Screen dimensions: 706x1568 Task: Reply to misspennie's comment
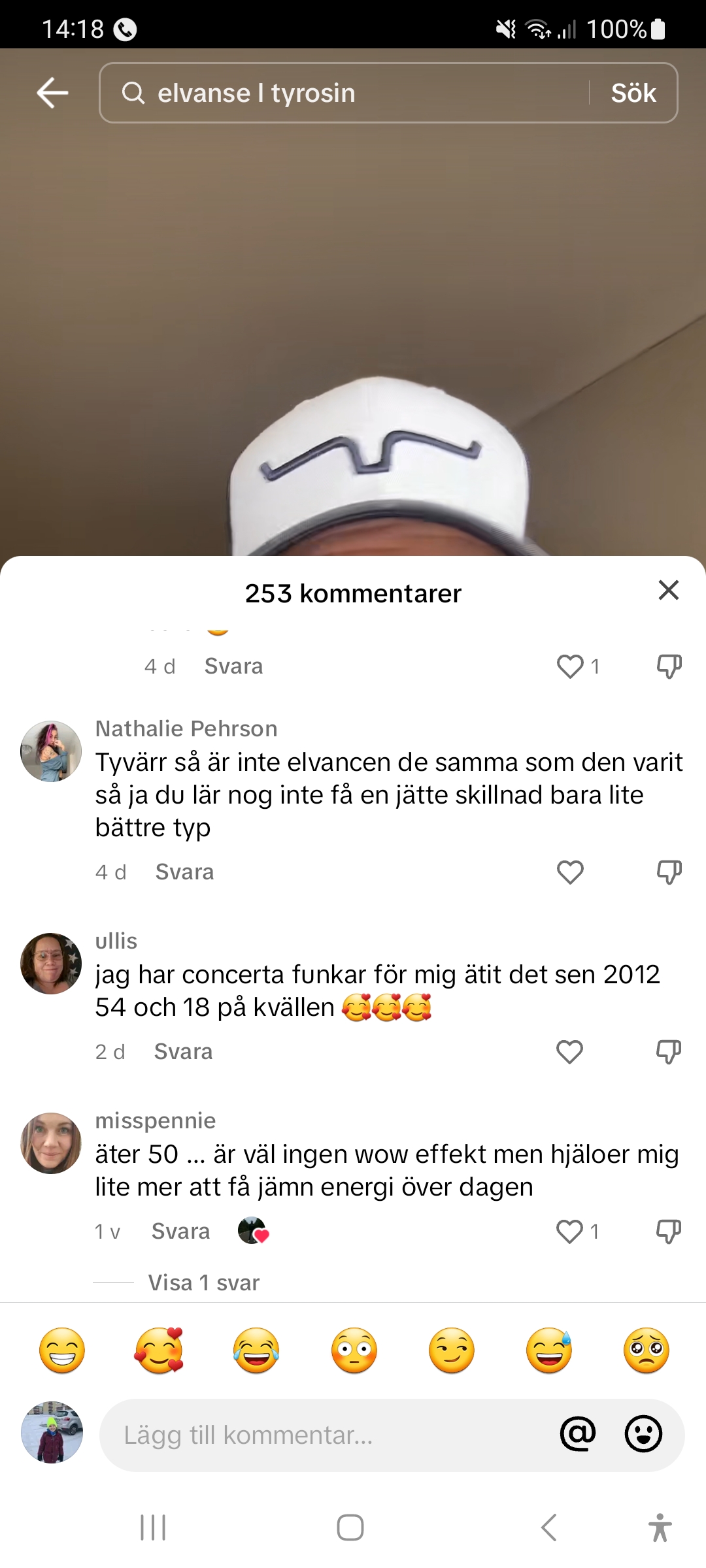point(180,1232)
